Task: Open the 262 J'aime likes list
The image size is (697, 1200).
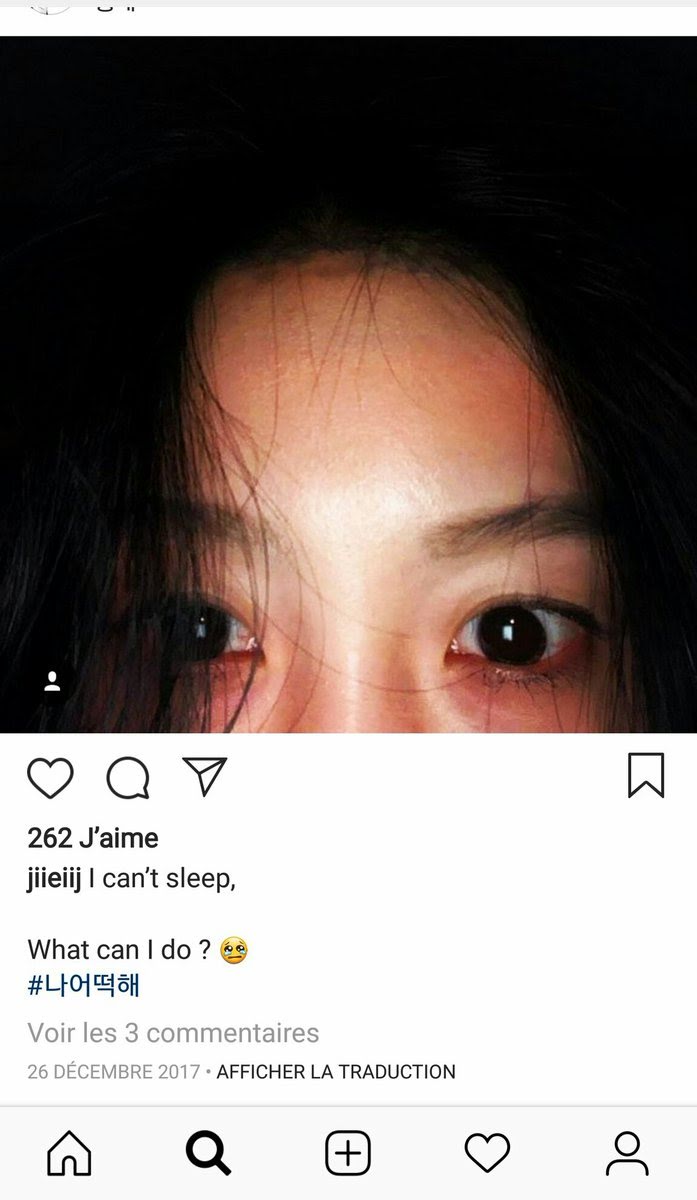Action: (93, 838)
